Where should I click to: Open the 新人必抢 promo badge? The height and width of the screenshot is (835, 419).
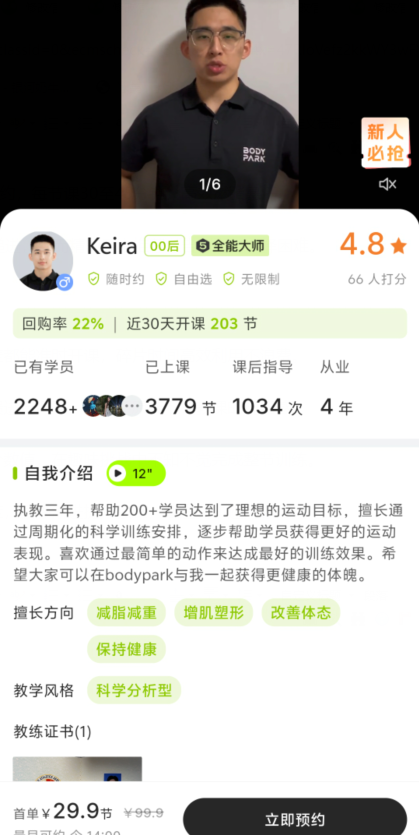point(385,142)
